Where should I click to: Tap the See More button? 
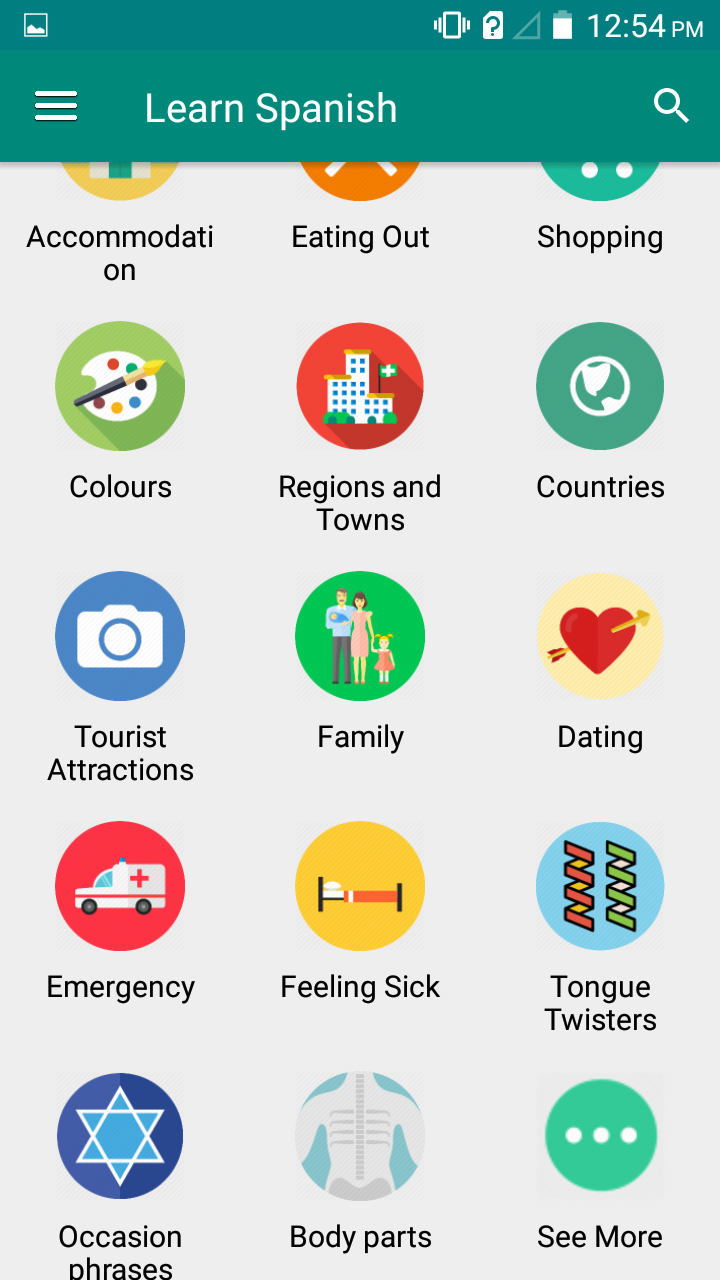(600, 1136)
